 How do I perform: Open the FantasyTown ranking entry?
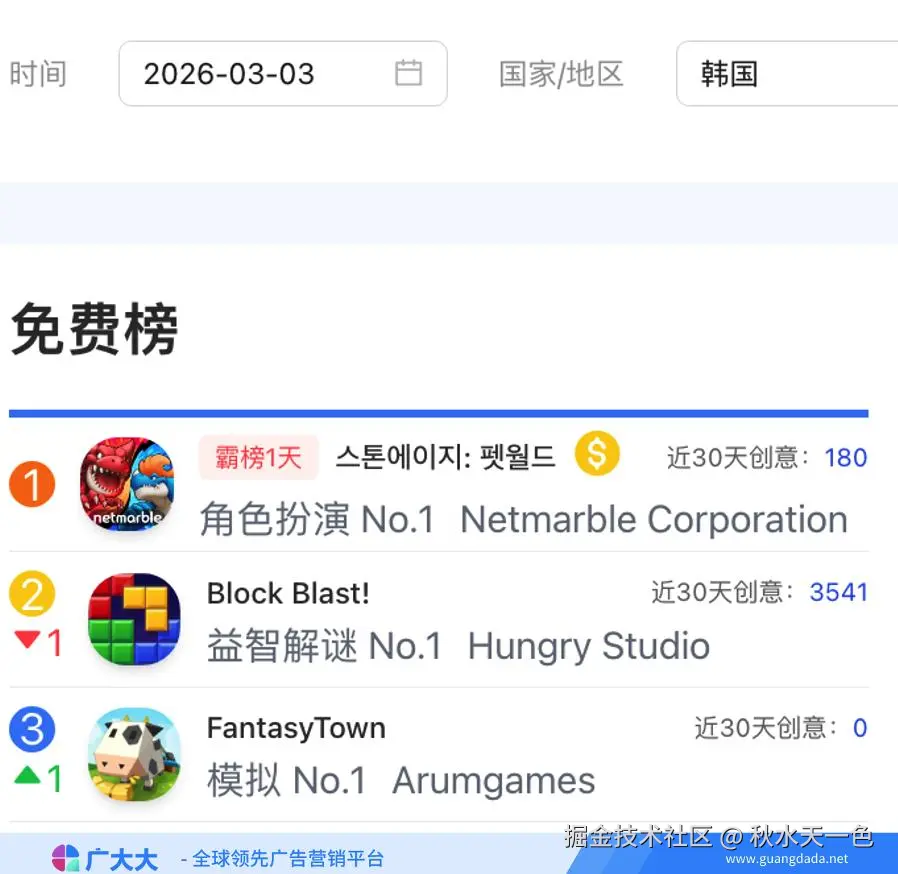coord(296,728)
